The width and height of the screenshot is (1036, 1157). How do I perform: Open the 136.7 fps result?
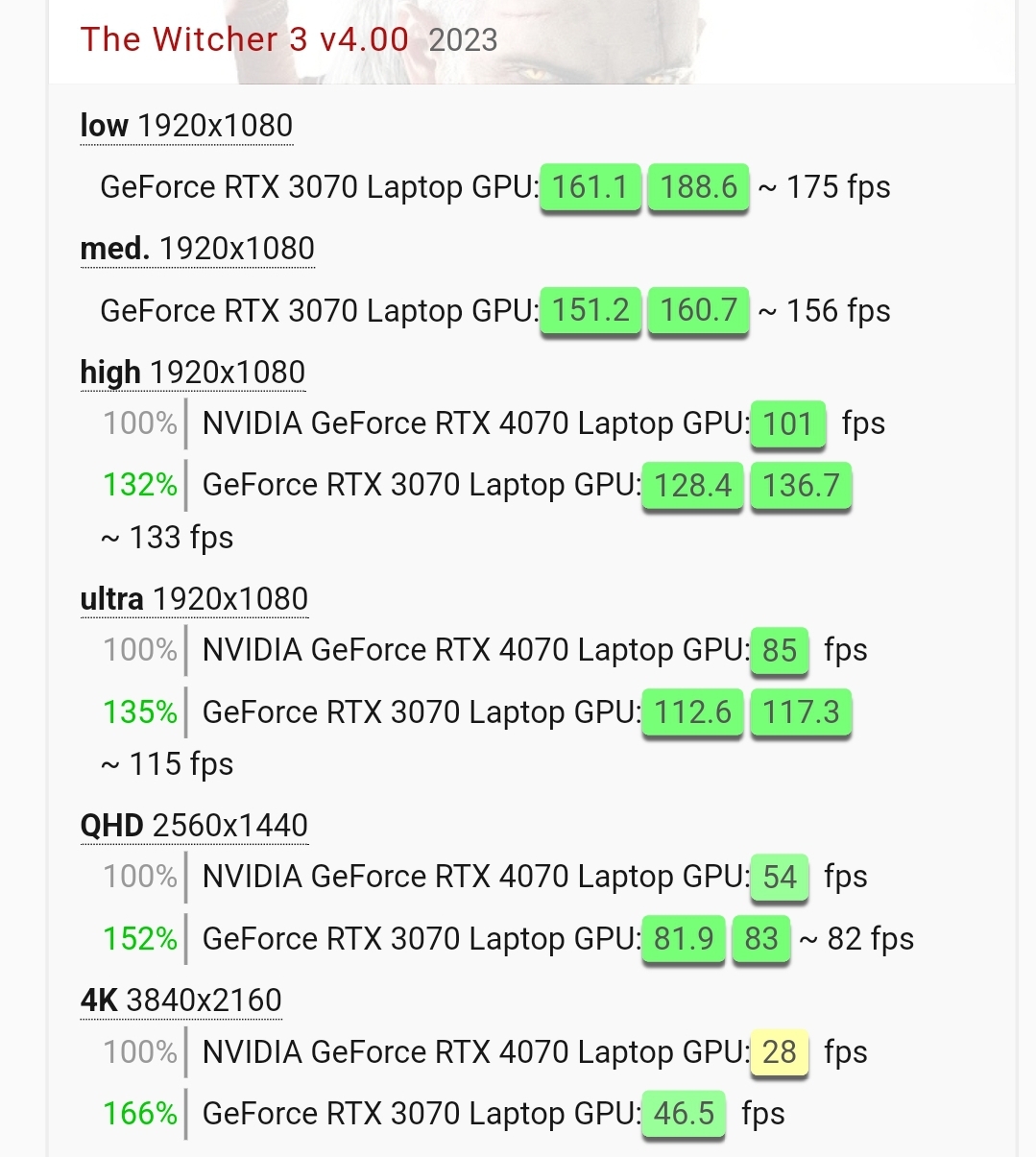(801, 486)
